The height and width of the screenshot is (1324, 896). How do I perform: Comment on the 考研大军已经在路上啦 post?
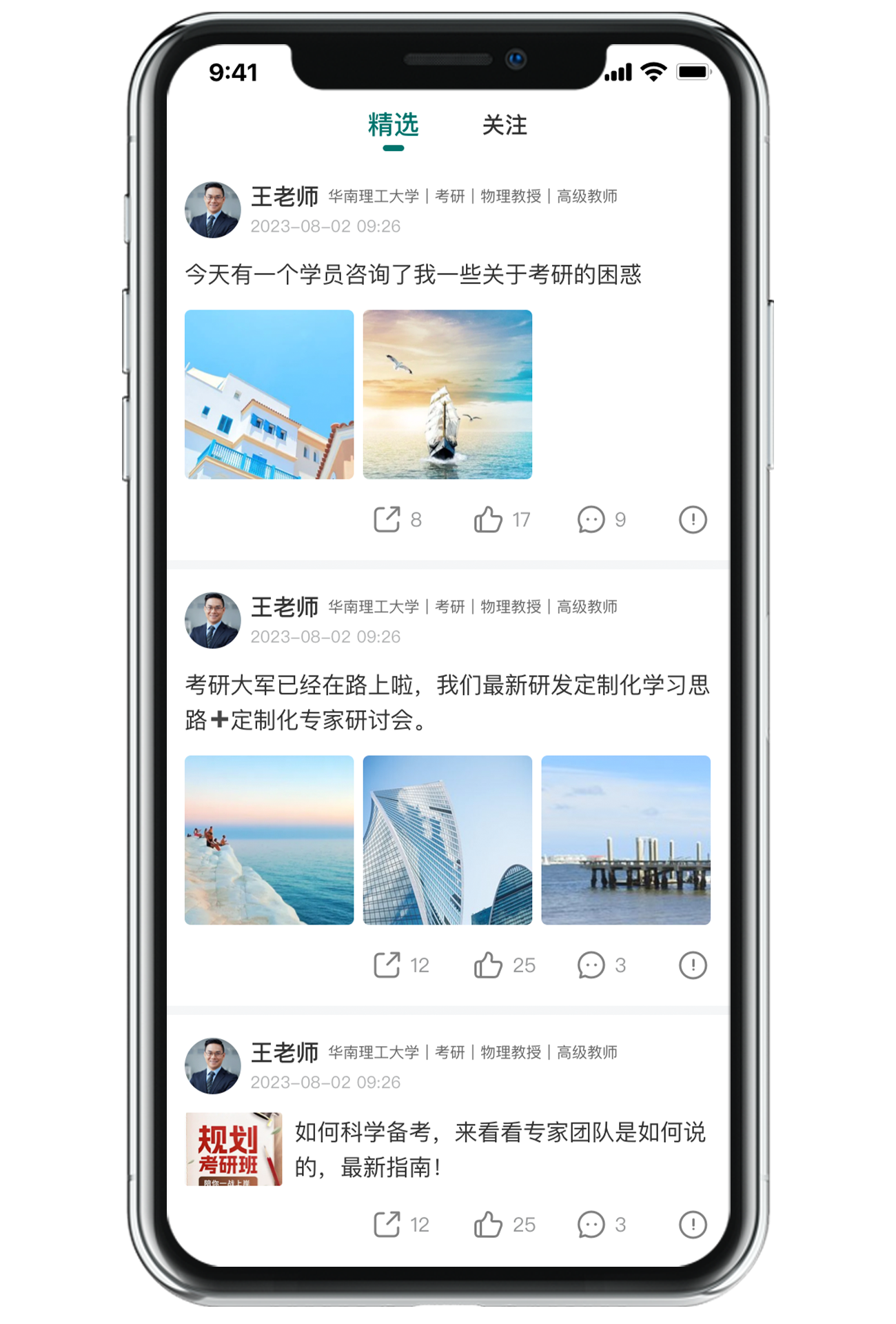click(591, 965)
